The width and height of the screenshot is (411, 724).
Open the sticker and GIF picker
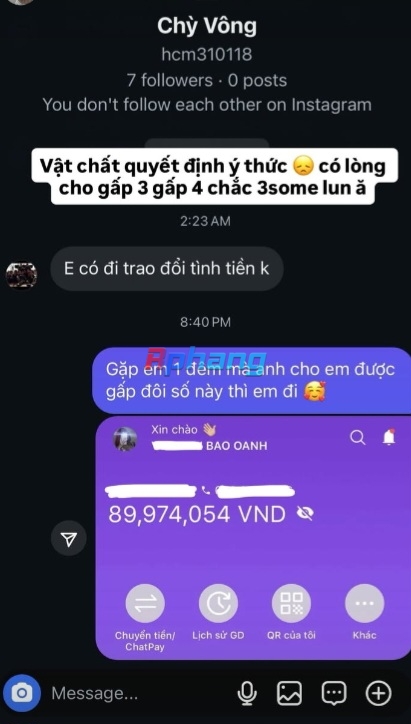pos(334,693)
